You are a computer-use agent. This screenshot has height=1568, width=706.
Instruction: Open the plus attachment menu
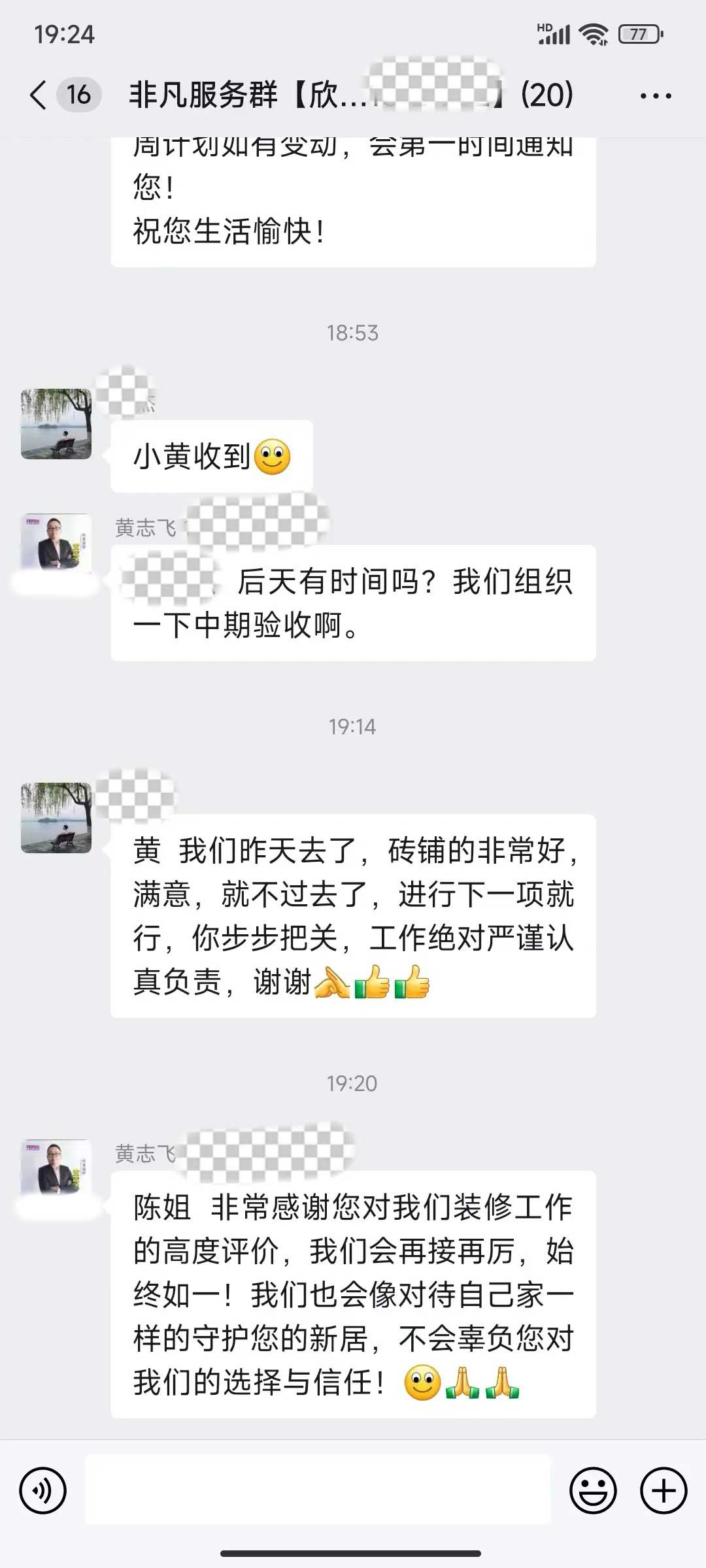point(663,1490)
